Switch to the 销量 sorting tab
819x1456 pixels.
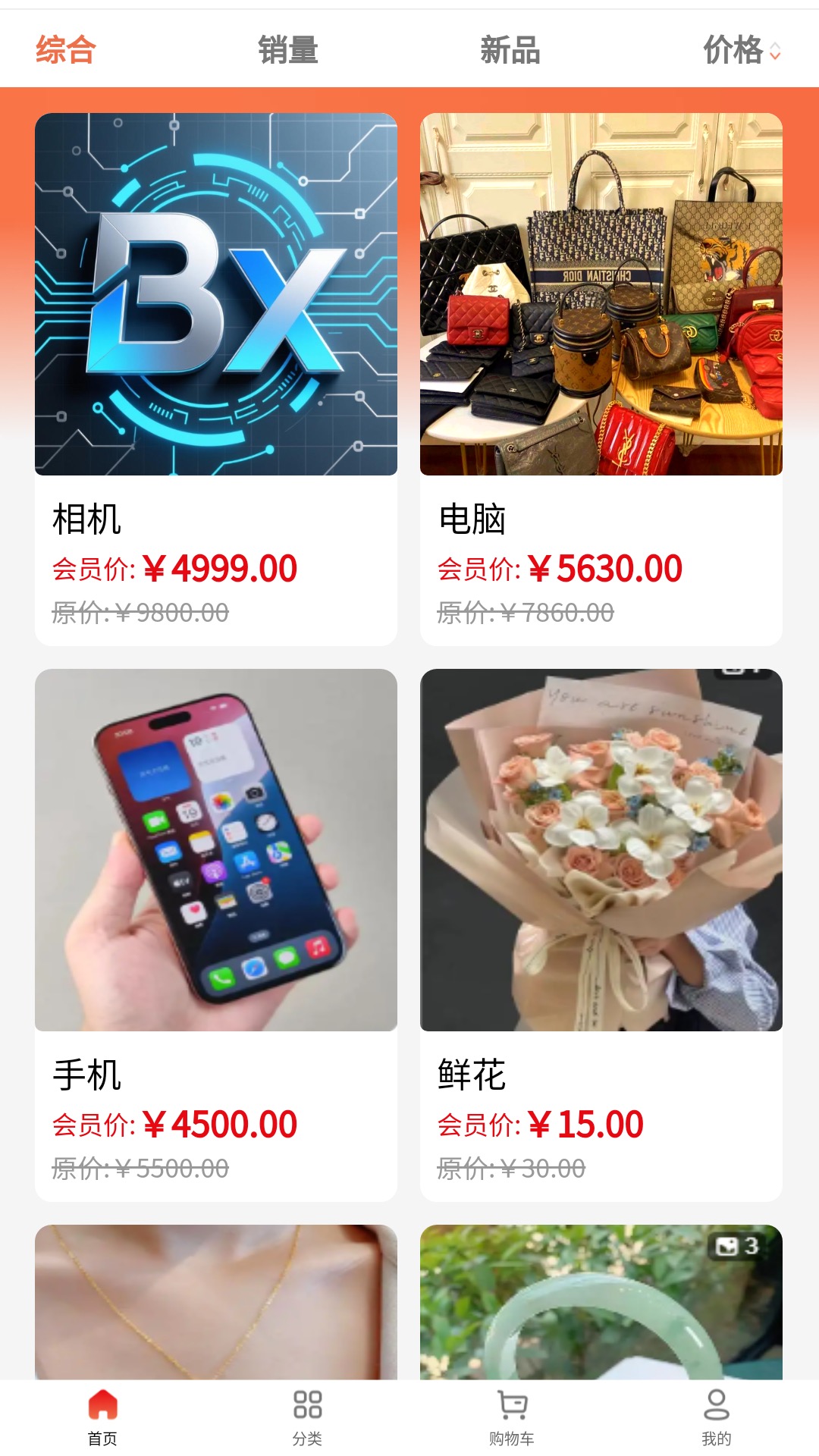[288, 51]
